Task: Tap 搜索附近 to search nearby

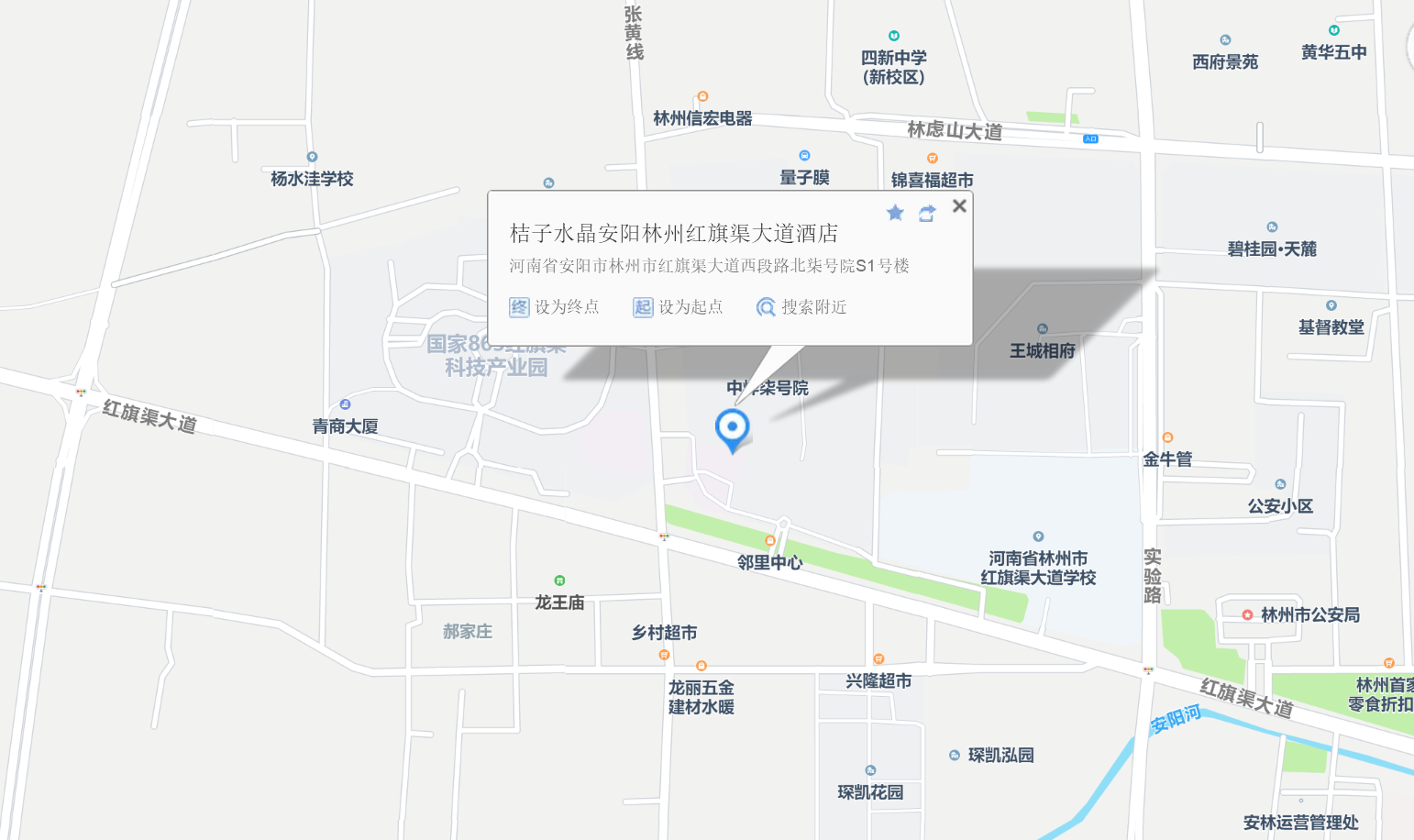Action: [x=801, y=307]
